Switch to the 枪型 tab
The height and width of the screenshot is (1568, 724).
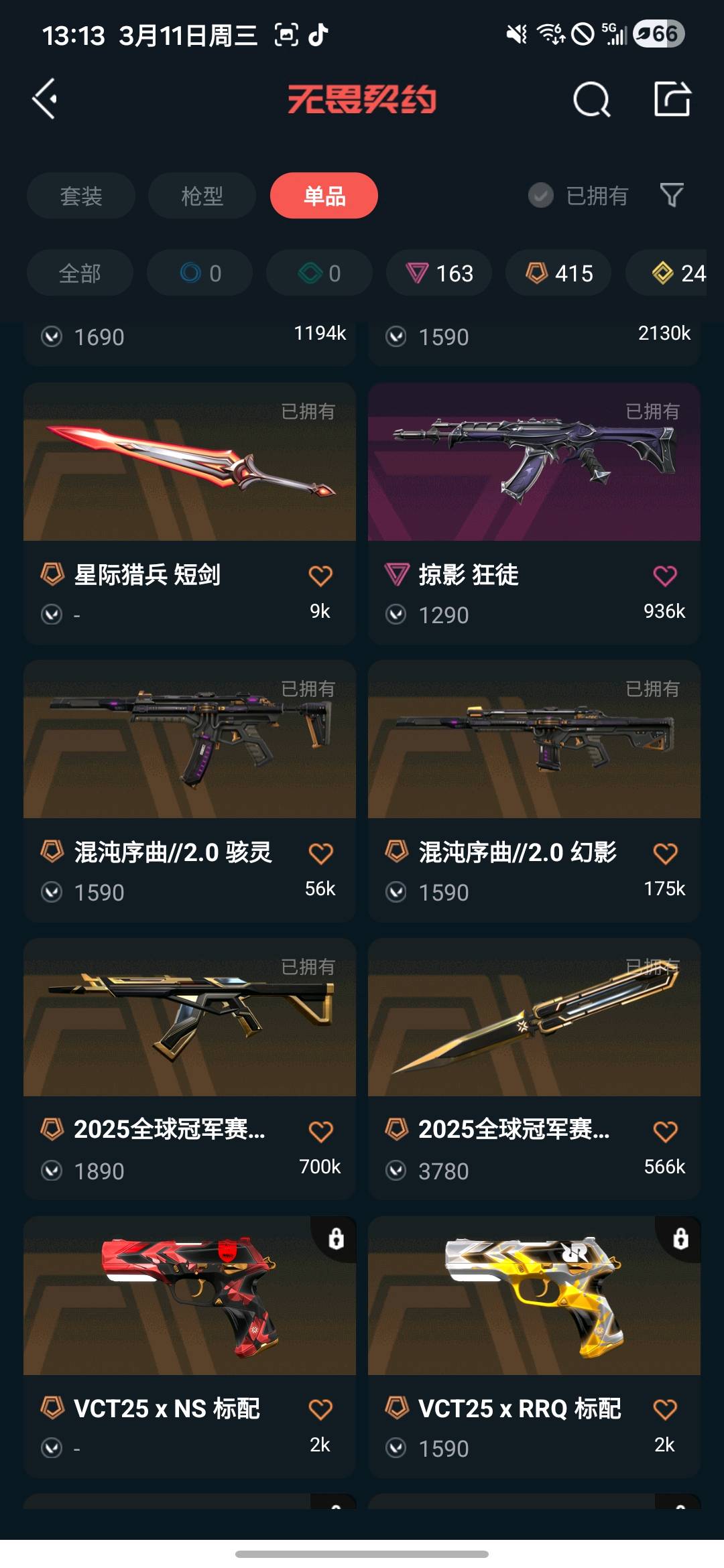pos(202,196)
